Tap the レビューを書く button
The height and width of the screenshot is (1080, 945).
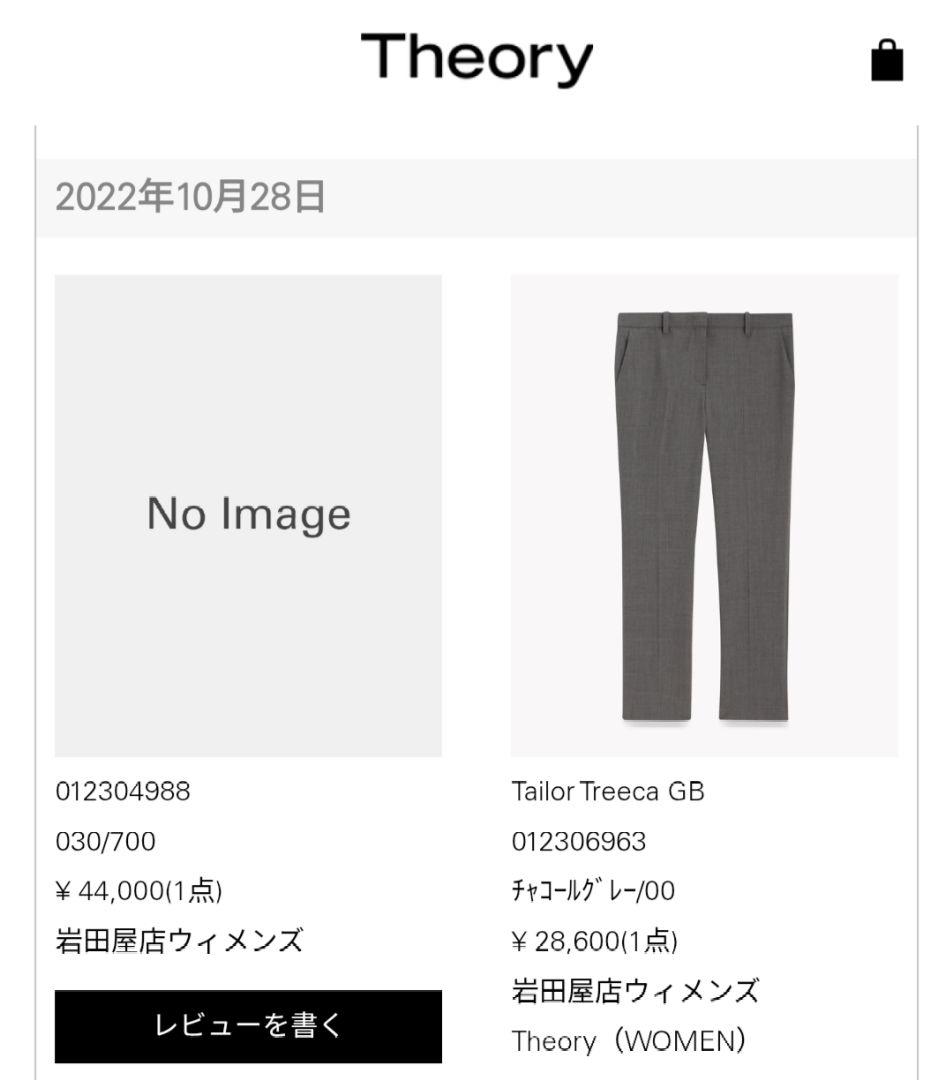tap(248, 1024)
